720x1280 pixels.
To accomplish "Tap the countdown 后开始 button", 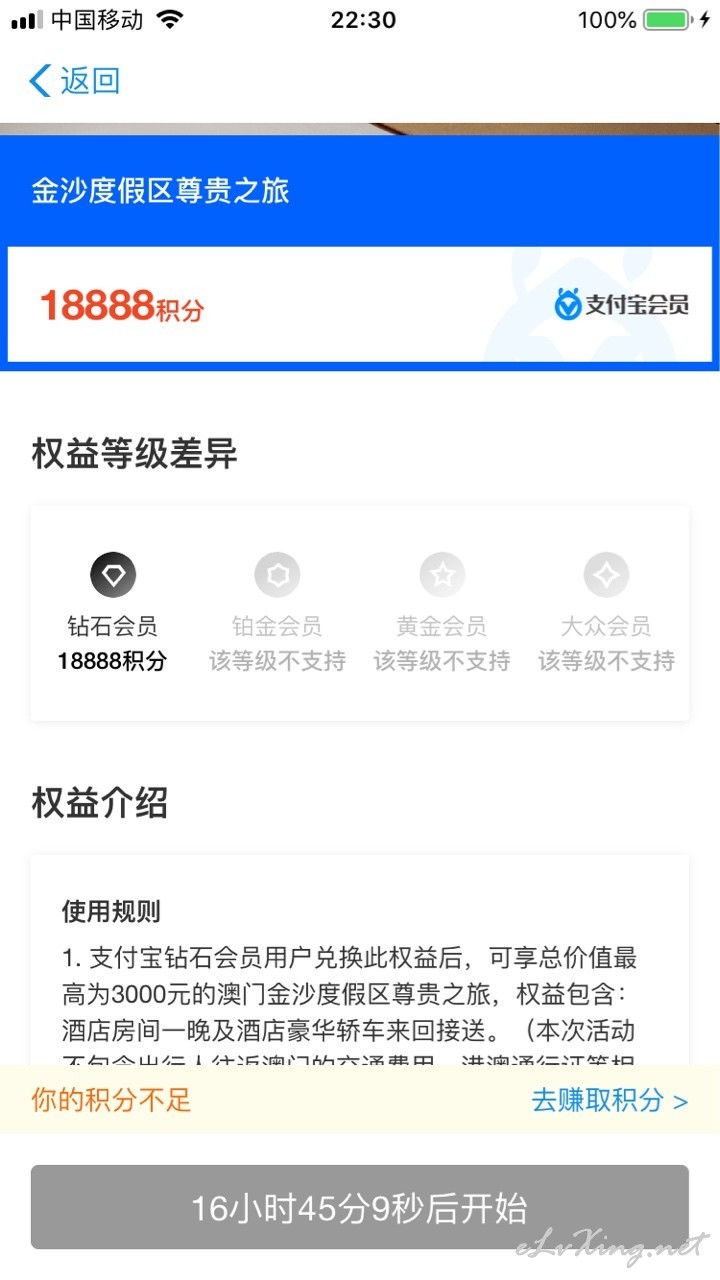I will (x=360, y=1207).
